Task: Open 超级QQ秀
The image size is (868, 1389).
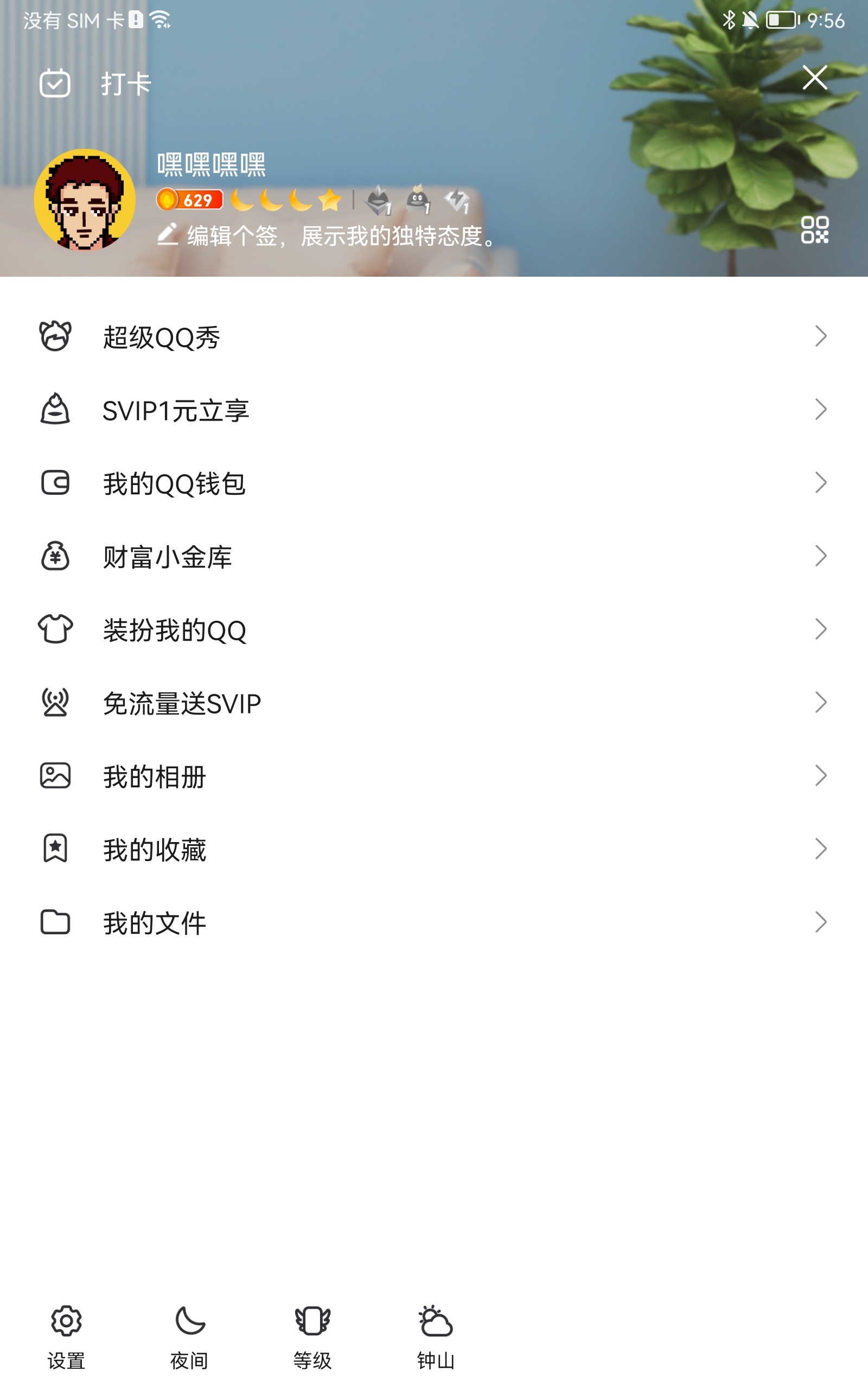Action: pyautogui.click(x=434, y=336)
